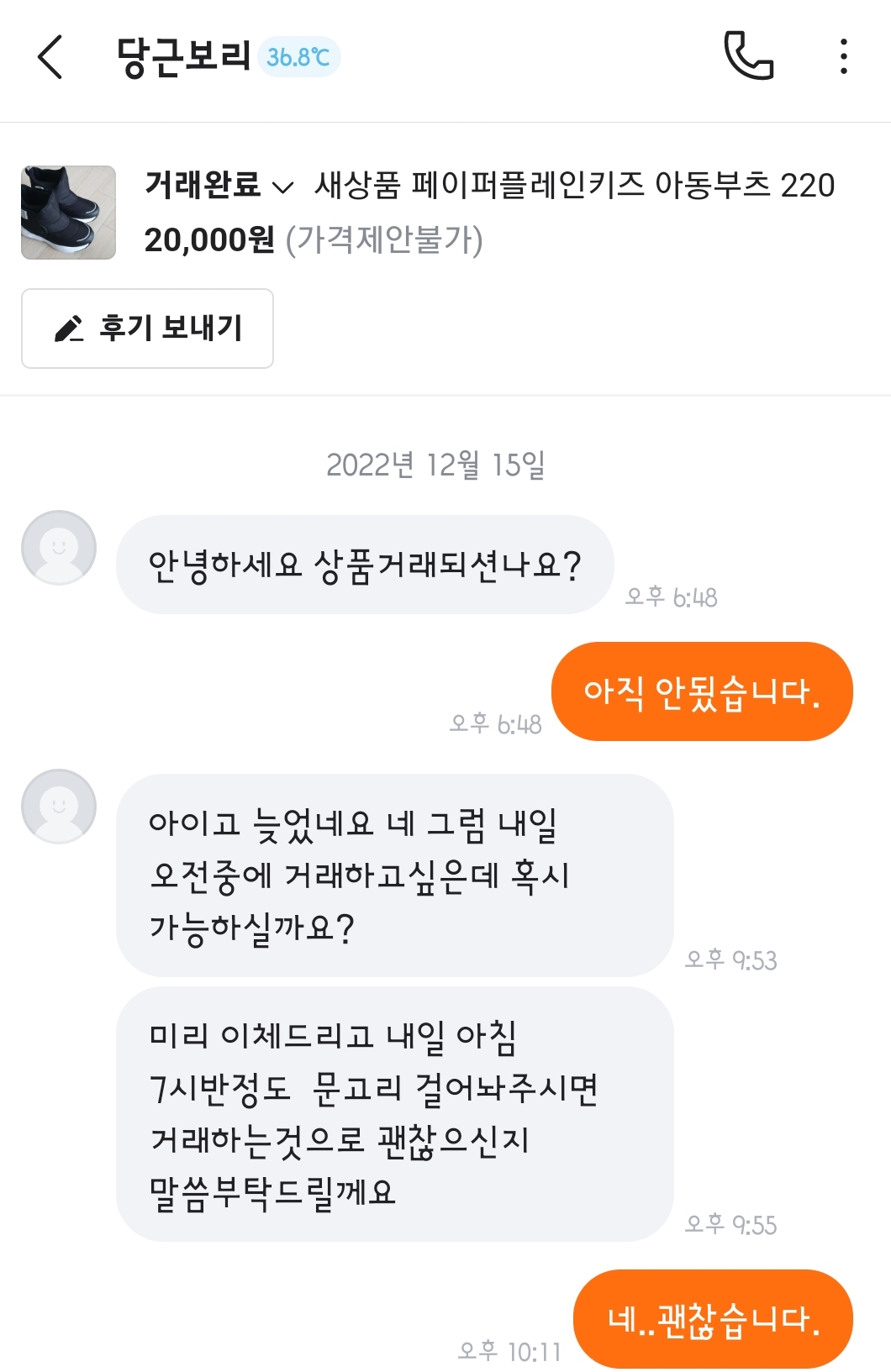Open the 당근보리 user profile
Image resolution: width=891 pixels, height=1372 pixels.
(x=184, y=57)
